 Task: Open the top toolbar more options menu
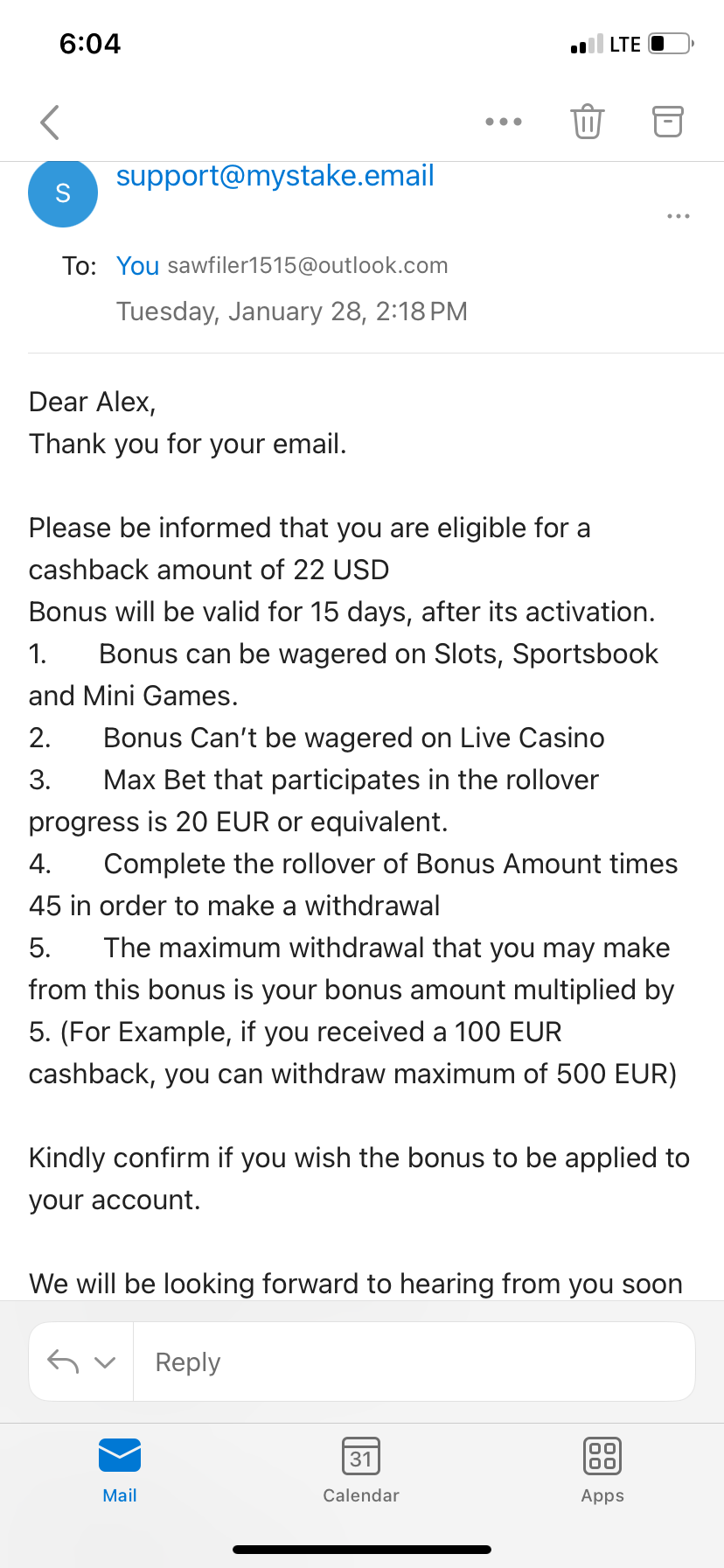504,122
